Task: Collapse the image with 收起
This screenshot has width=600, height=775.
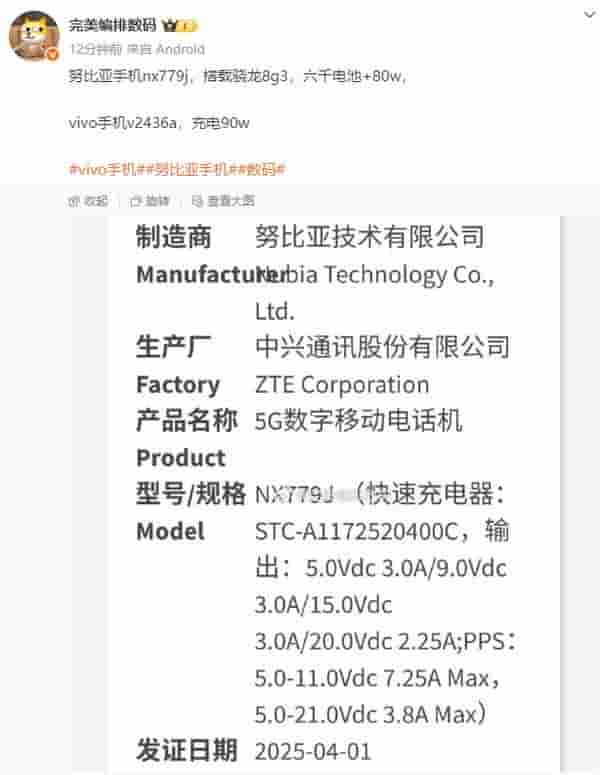Action: (x=88, y=200)
